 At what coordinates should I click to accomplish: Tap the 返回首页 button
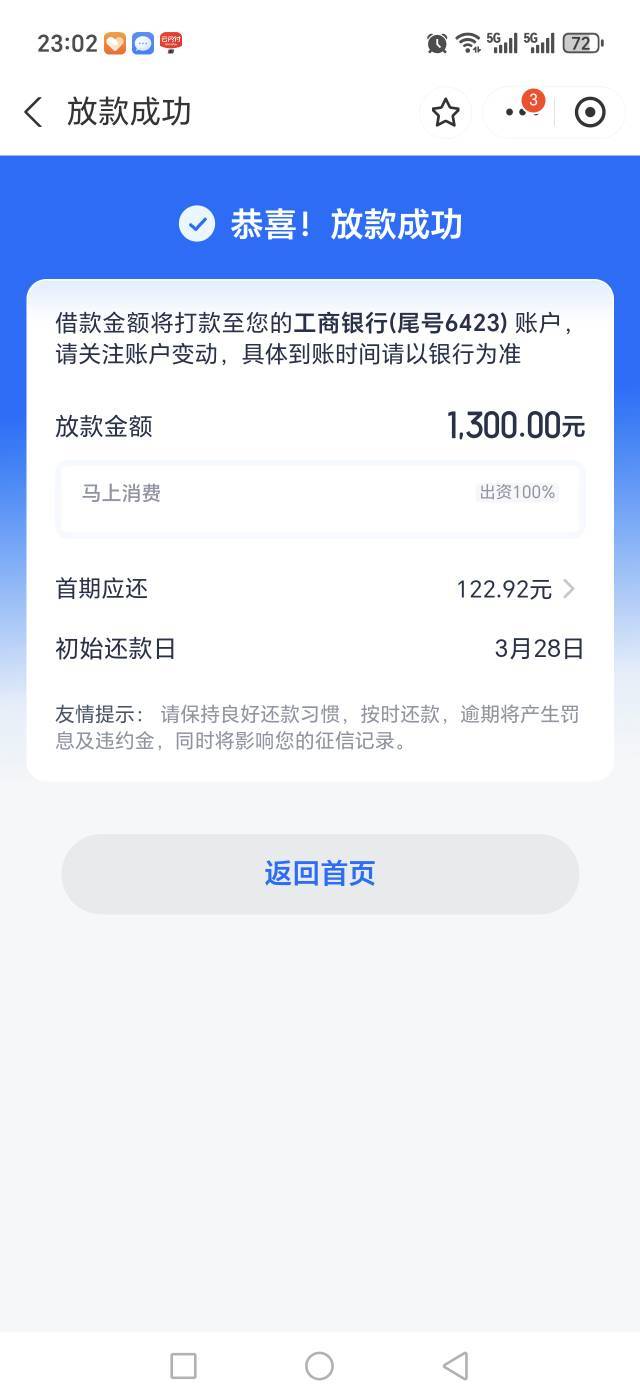pos(320,873)
